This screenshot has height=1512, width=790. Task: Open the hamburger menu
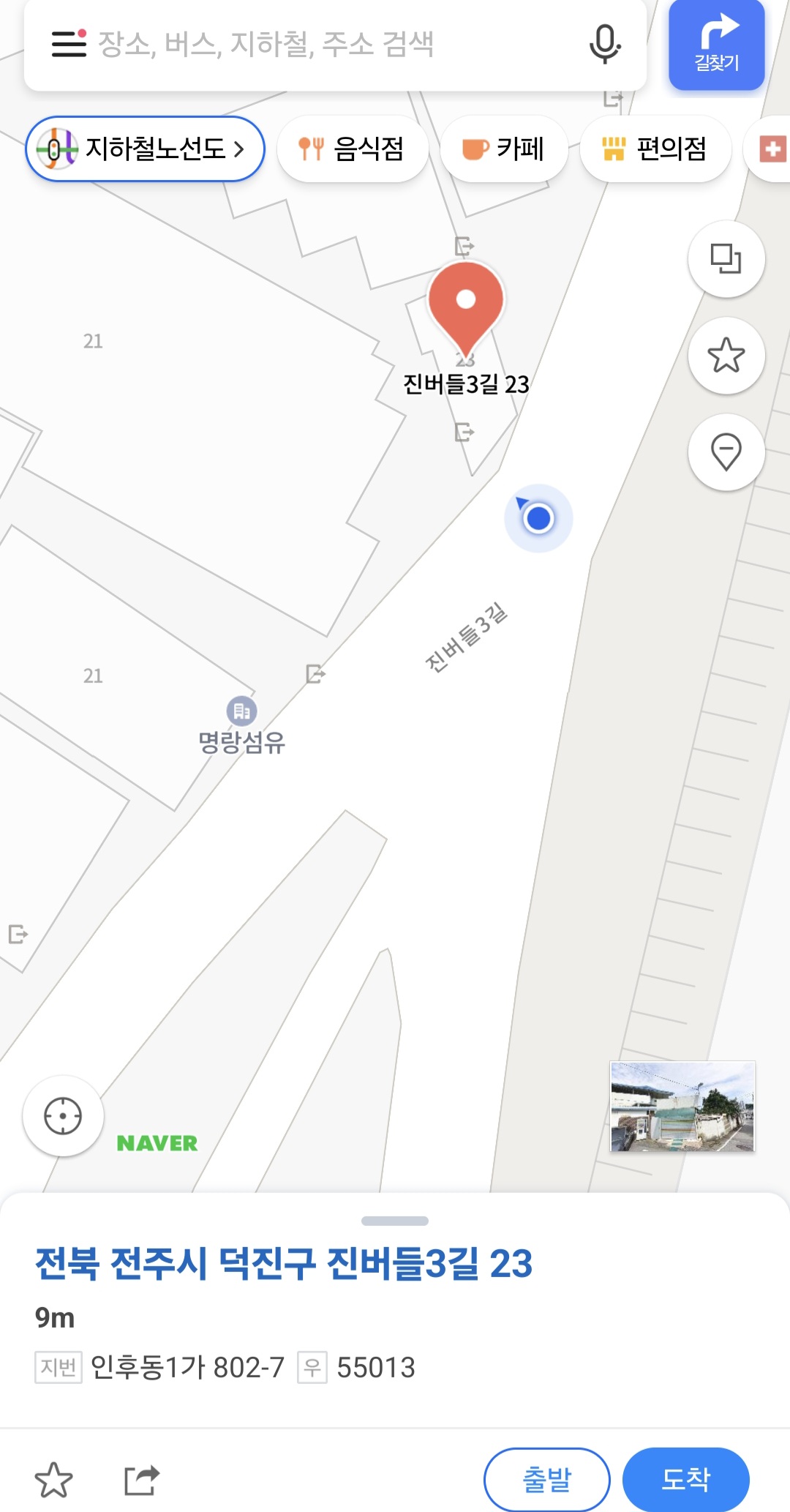(x=69, y=44)
